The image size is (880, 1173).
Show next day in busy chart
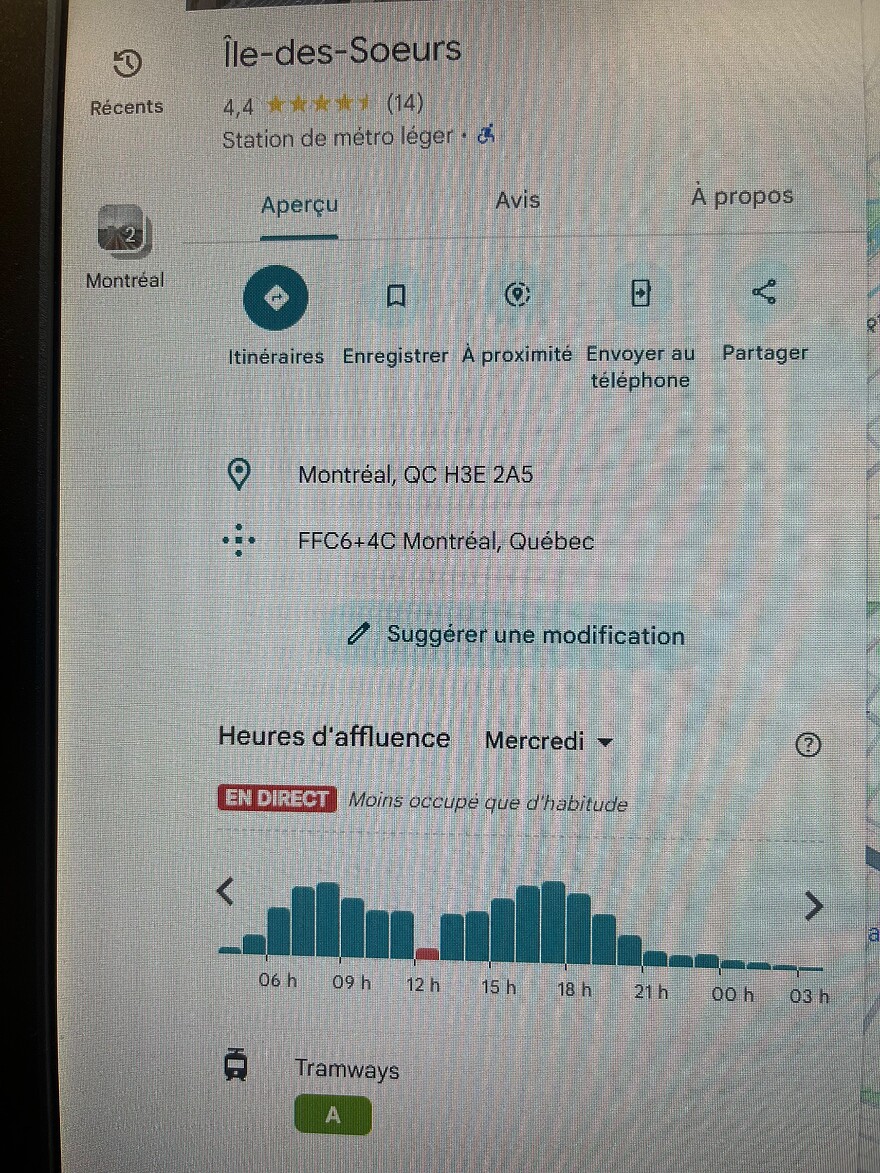[814, 906]
